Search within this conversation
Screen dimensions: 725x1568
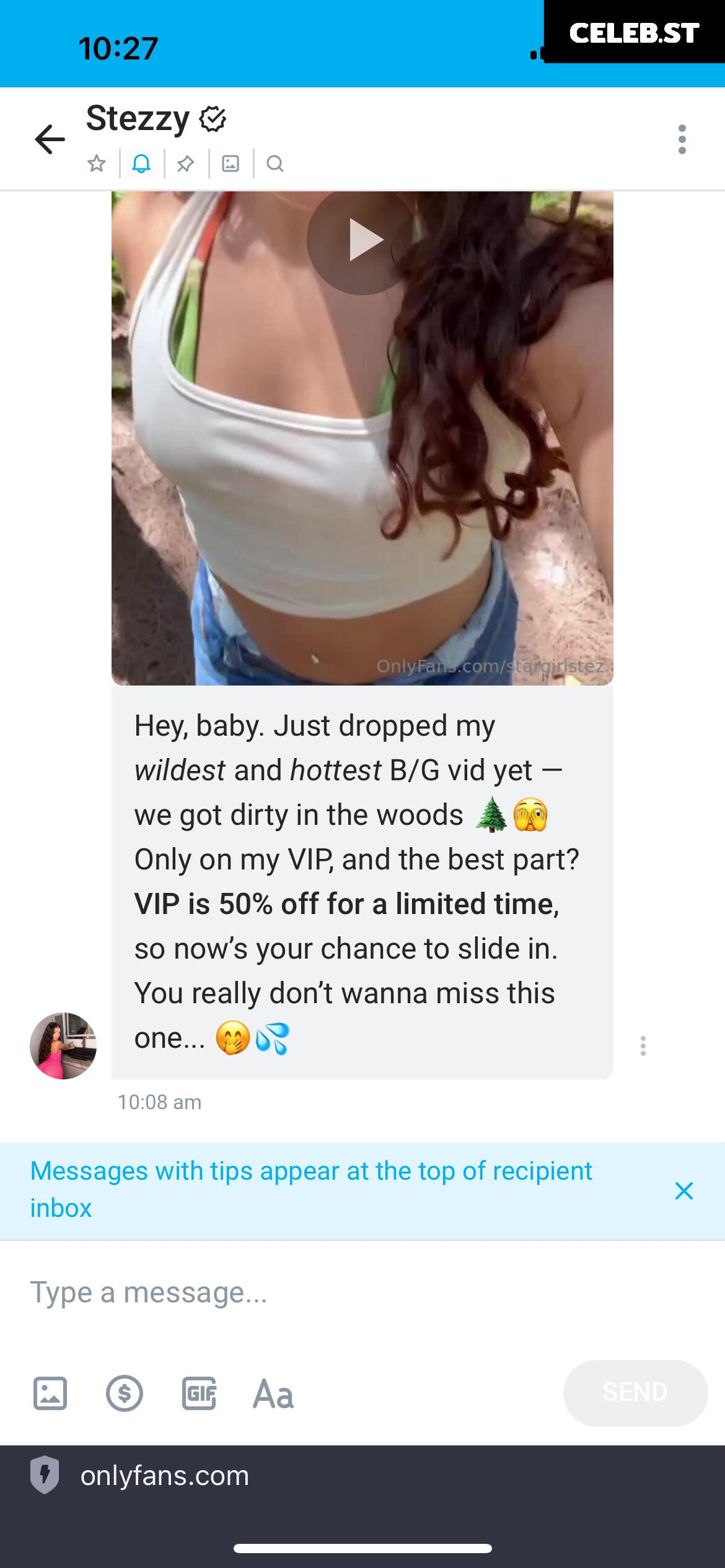(275, 163)
